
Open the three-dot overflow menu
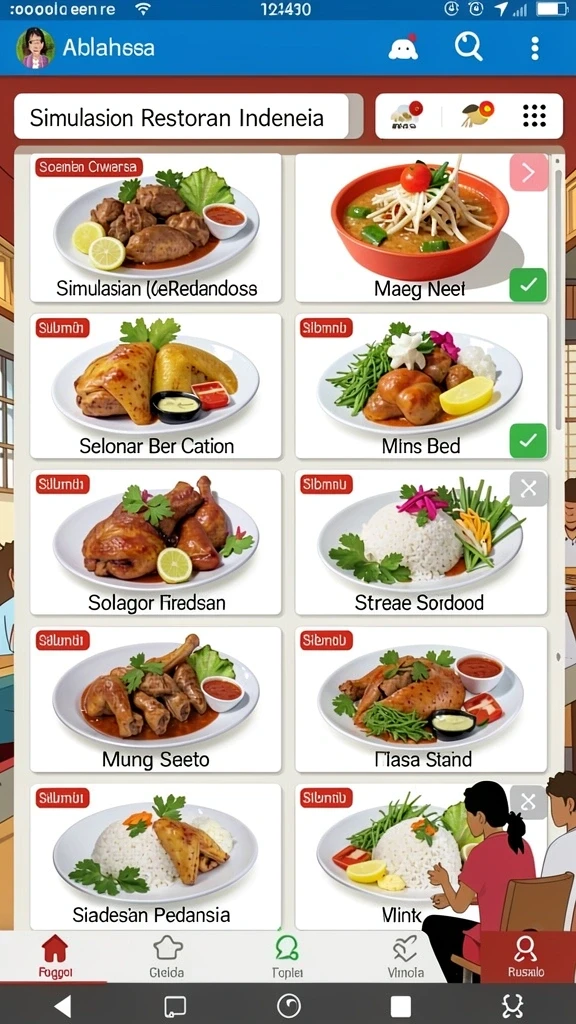click(535, 48)
